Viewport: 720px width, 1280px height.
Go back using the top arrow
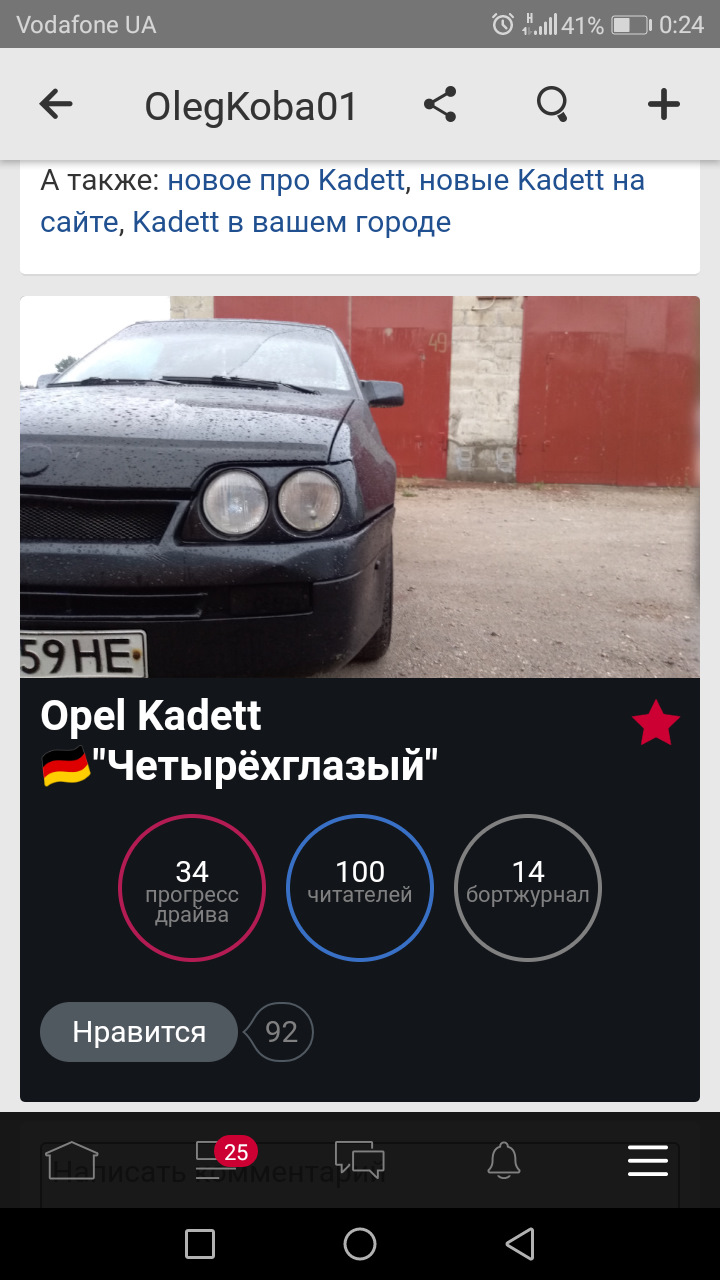coord(56,105)
